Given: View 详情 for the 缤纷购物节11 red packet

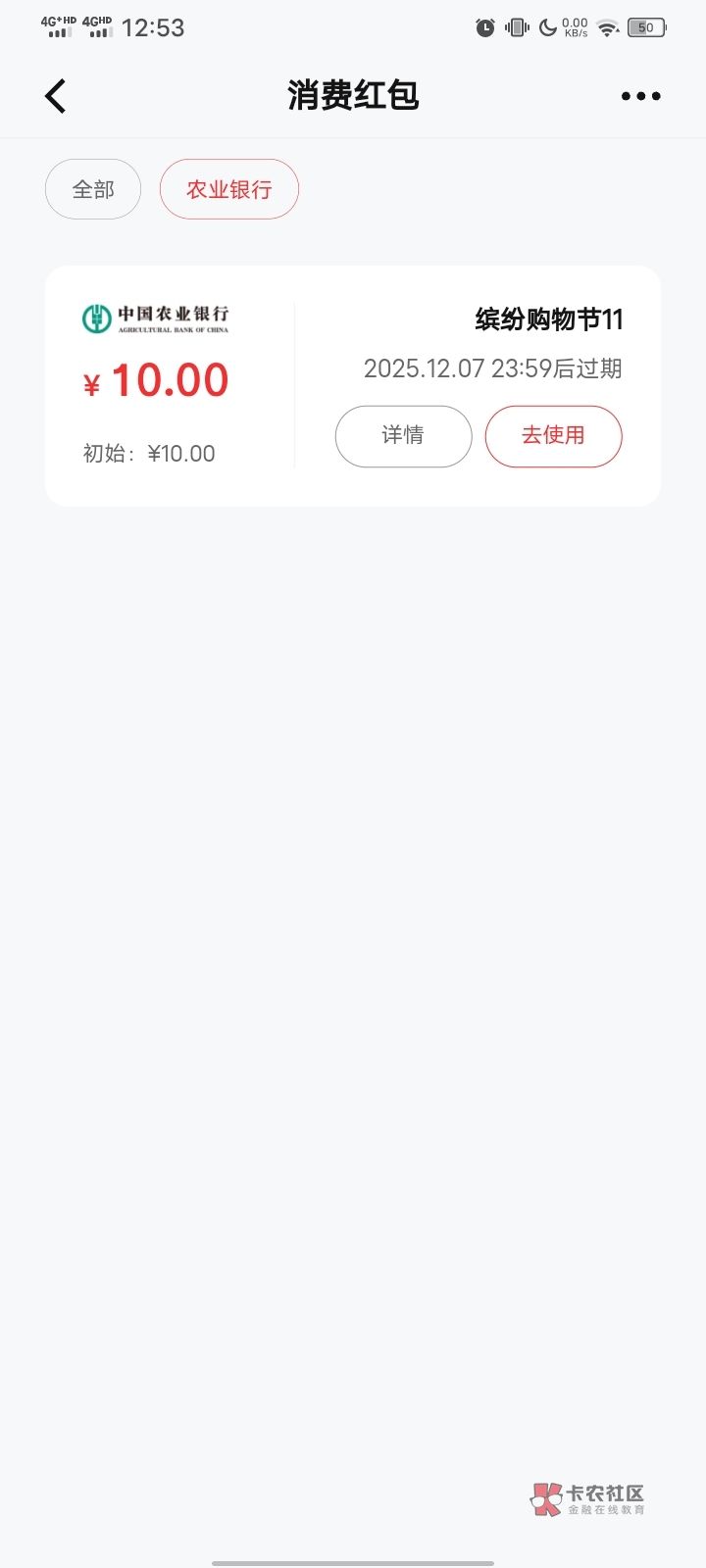Looking at the screenshot, I should [403, 436].
